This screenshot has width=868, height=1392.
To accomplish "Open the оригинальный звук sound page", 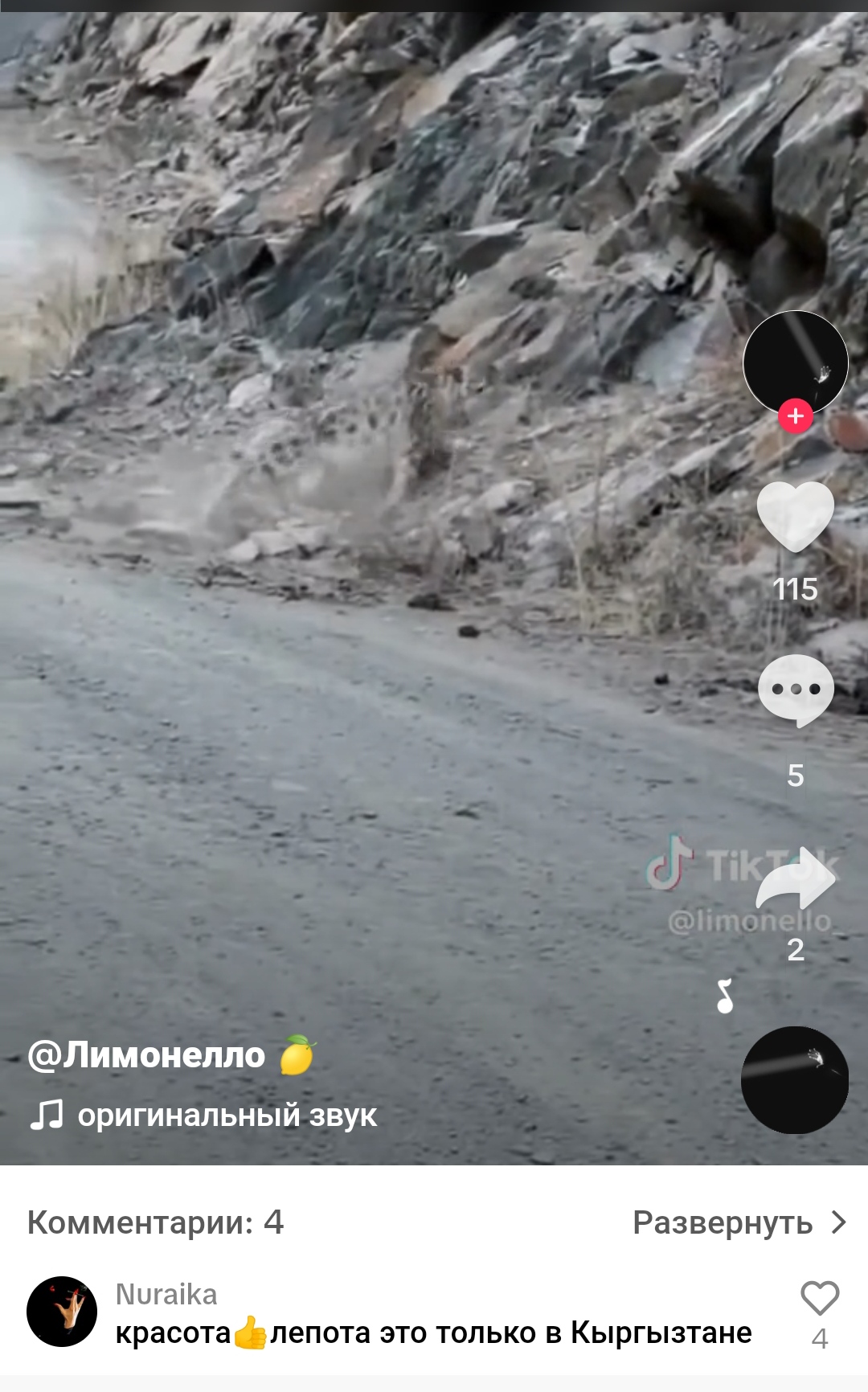I will [x=226, y=1116].
